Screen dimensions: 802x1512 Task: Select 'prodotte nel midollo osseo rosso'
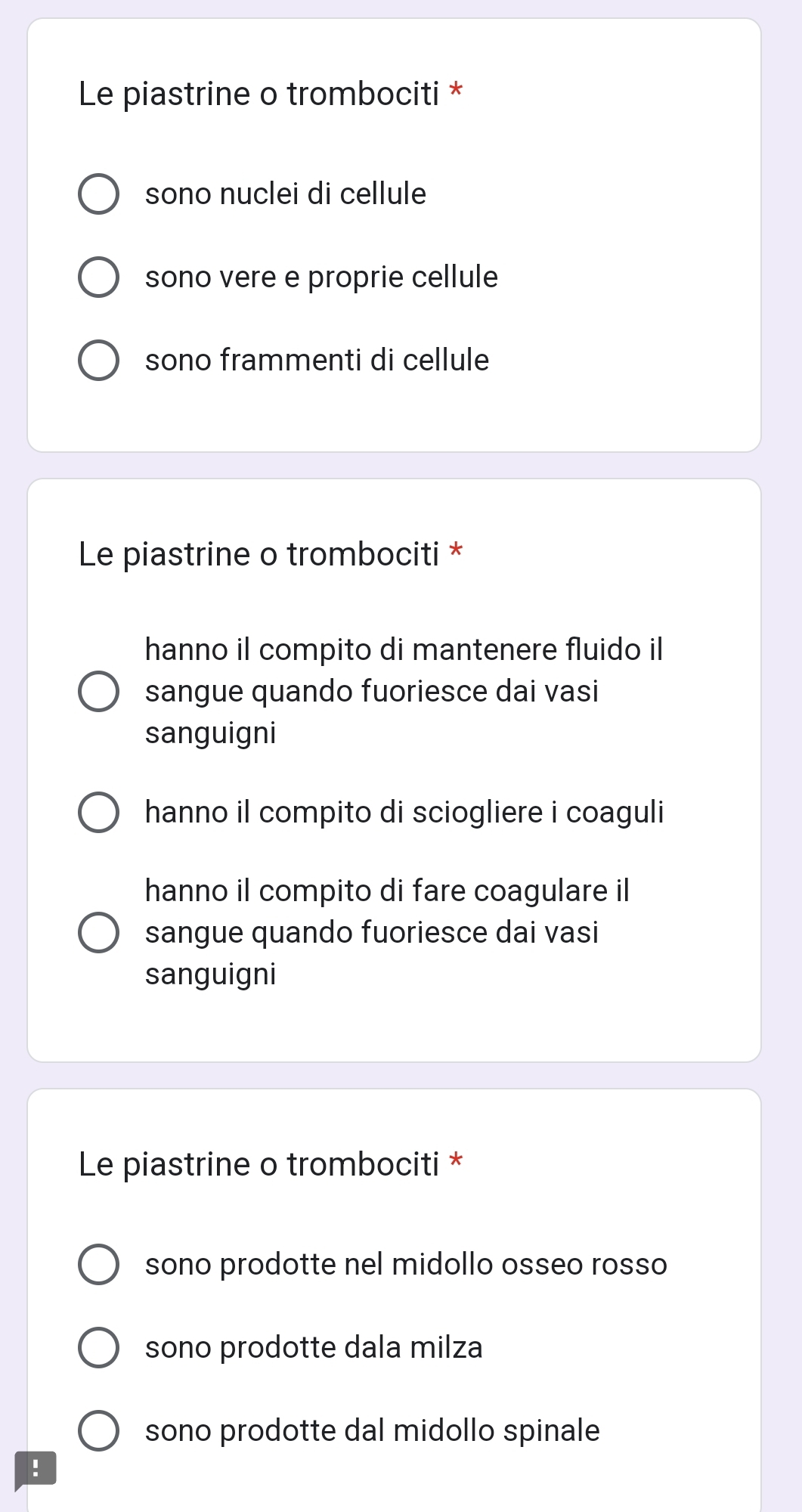tap(98, 1264)
